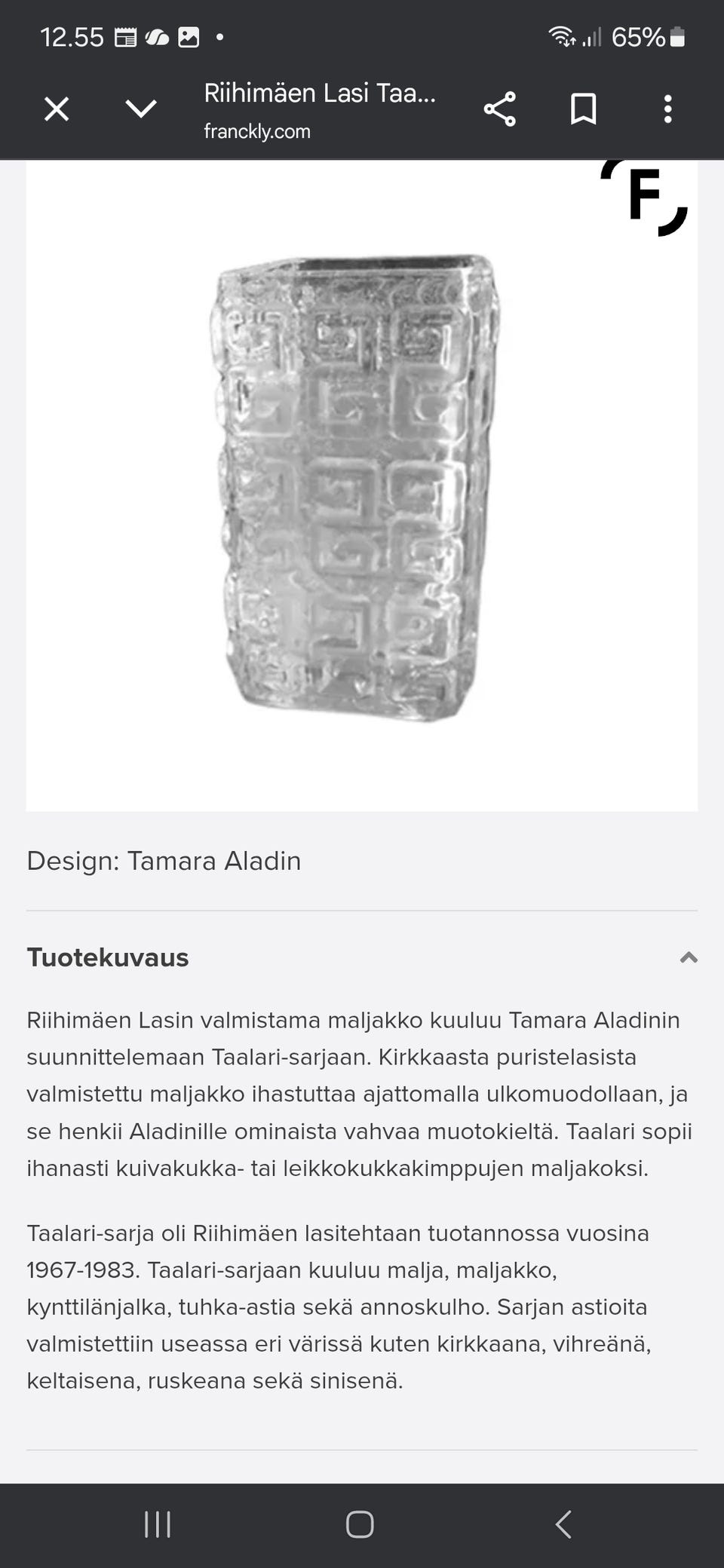Open the Taalari vase product image

tap(355, 487)
